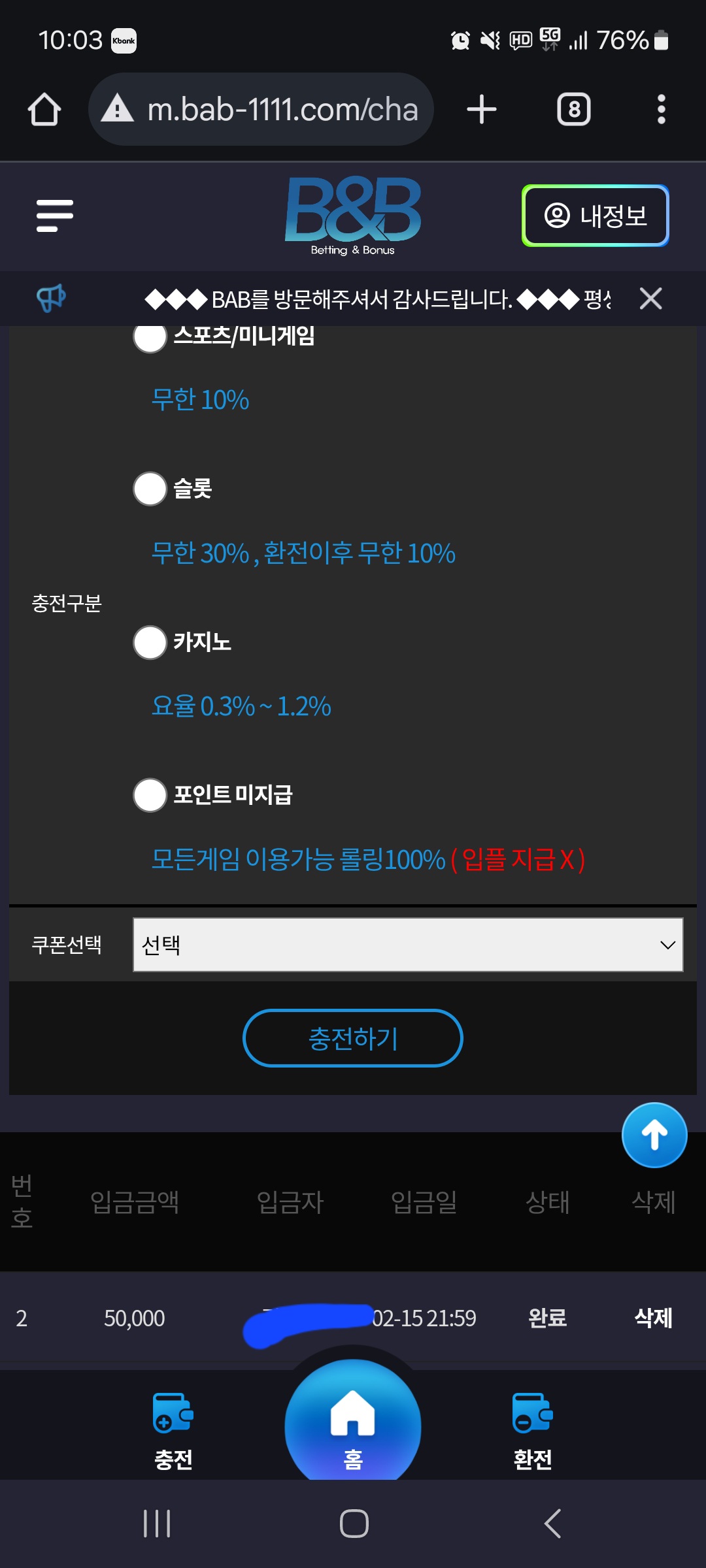View the 8 open browser tabs
The image size is (706, 1568).
574,109
